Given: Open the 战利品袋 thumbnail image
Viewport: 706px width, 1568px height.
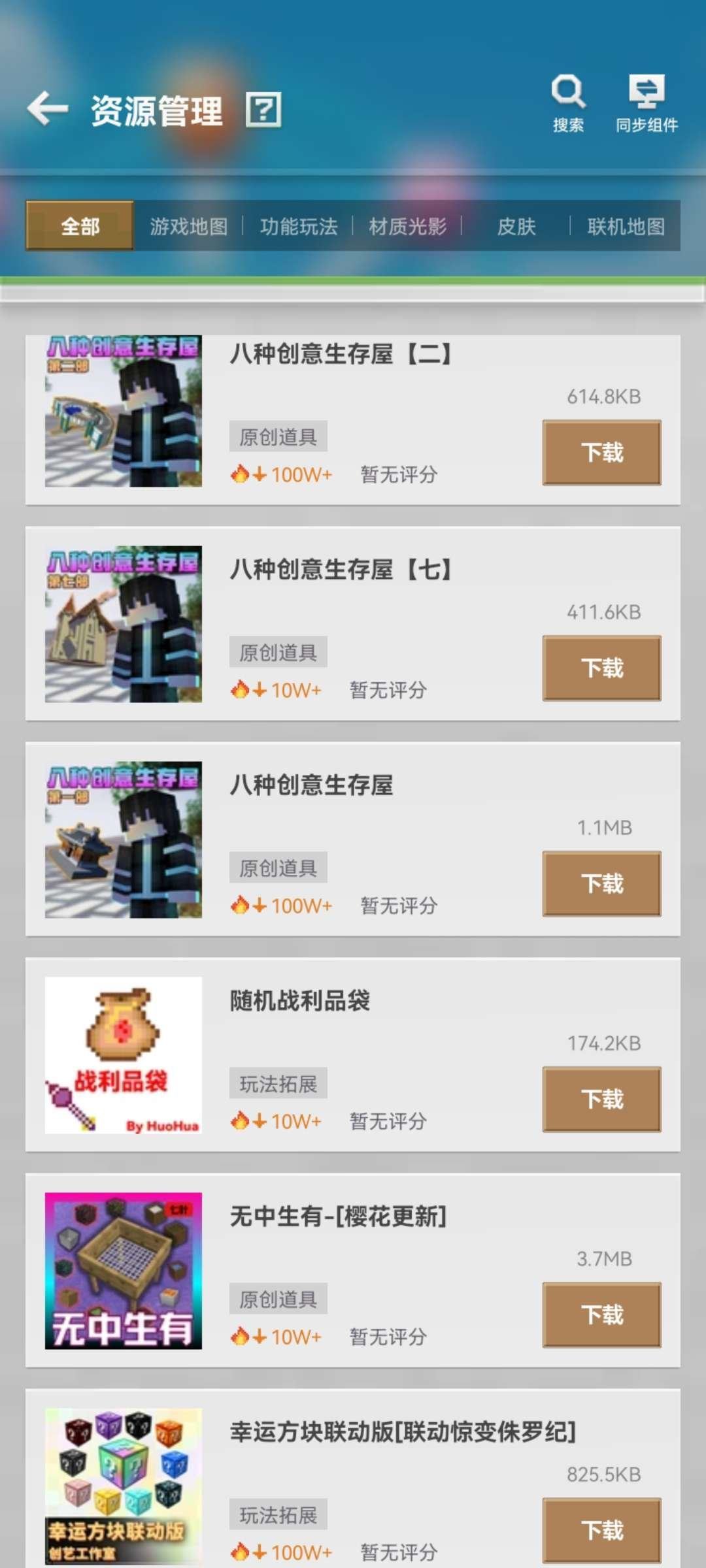Looking at the screenshot, I should pyautogui.click(x=122, y=1054).
